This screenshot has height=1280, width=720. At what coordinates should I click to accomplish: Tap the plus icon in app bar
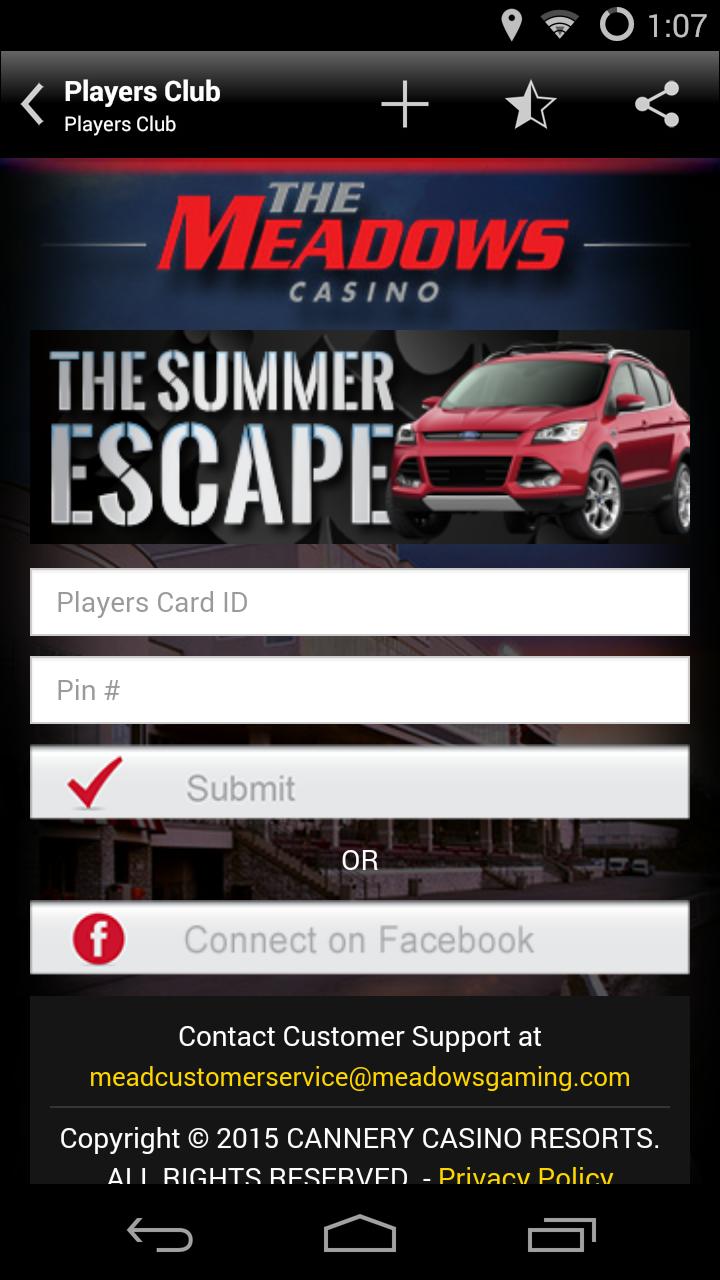point(405,105)
